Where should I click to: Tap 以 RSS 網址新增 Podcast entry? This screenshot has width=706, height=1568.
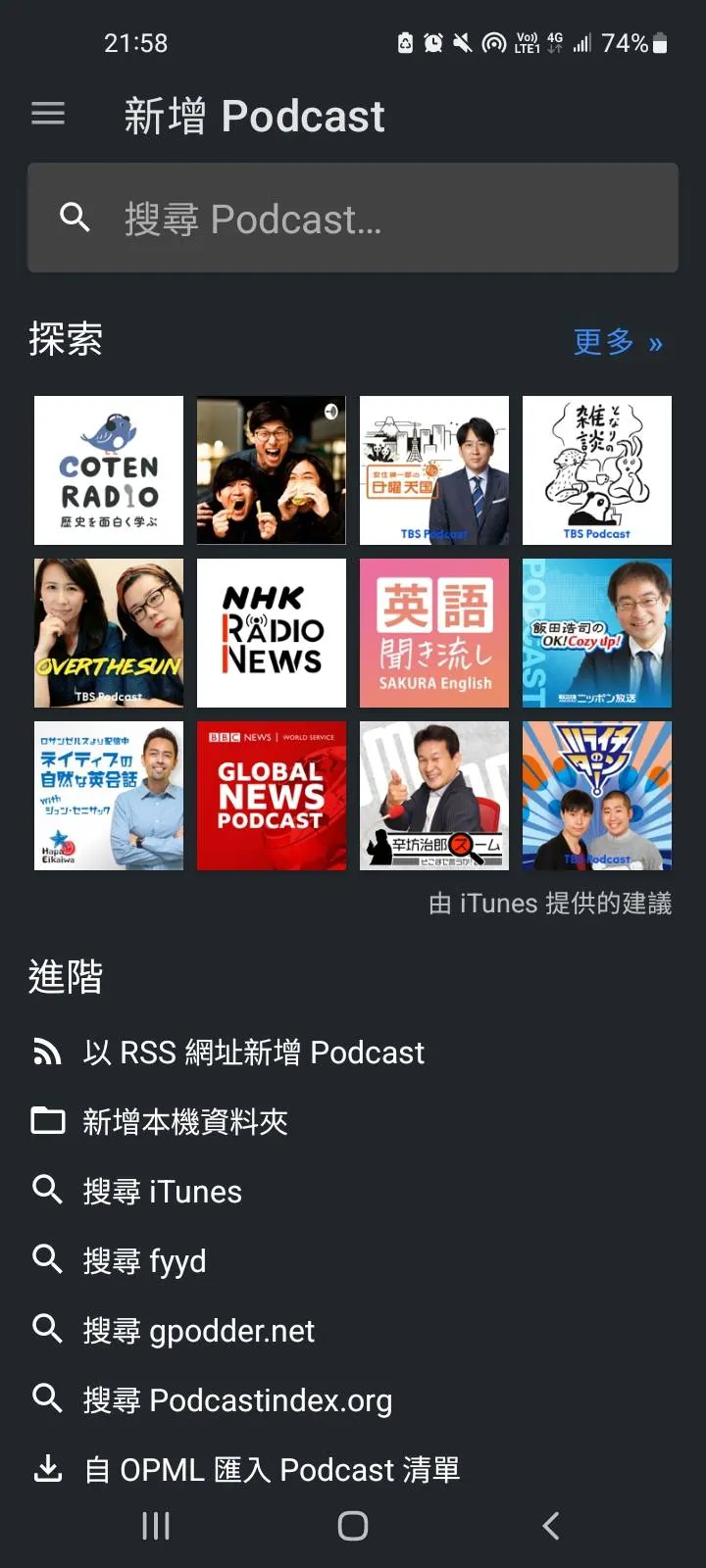tap(252, 1051)
